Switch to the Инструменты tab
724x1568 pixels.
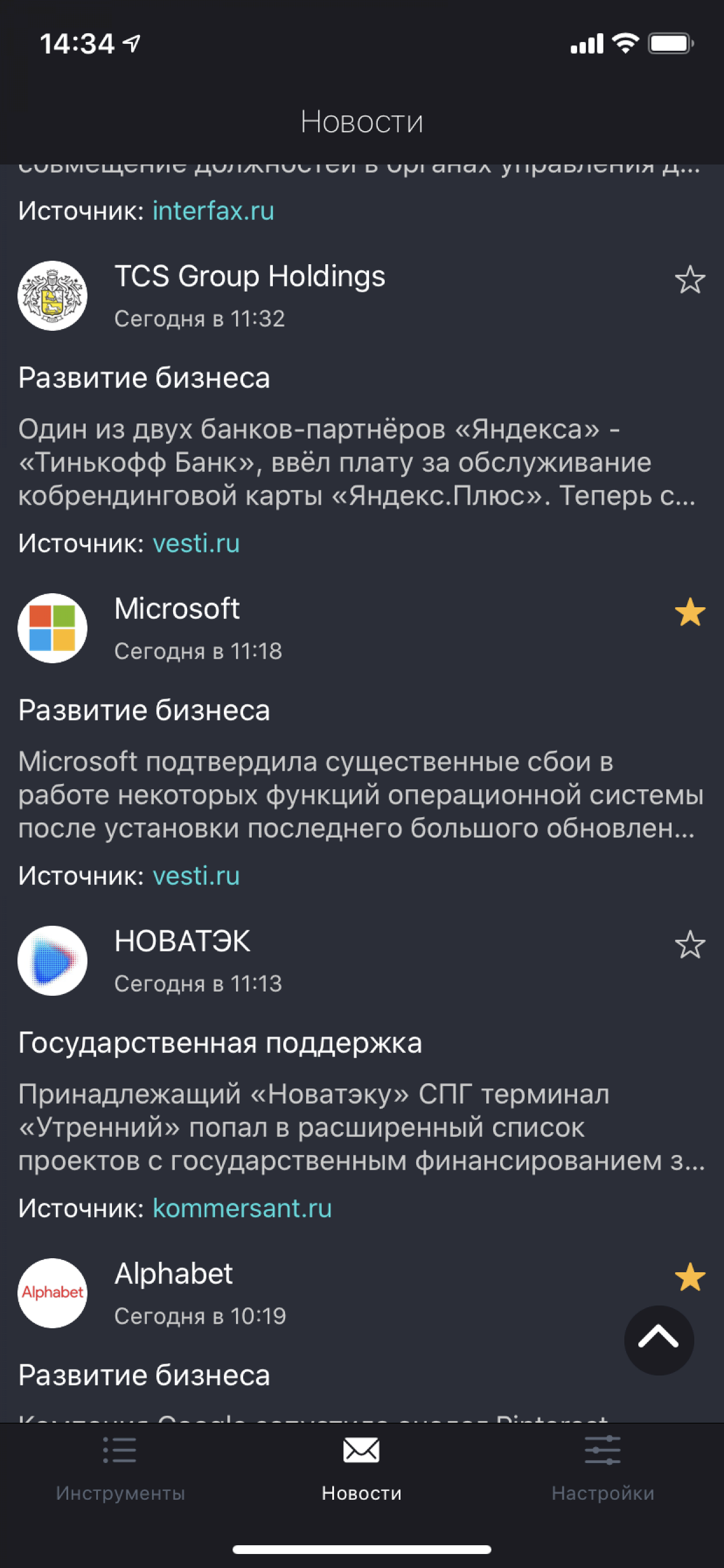(121, 1479)
